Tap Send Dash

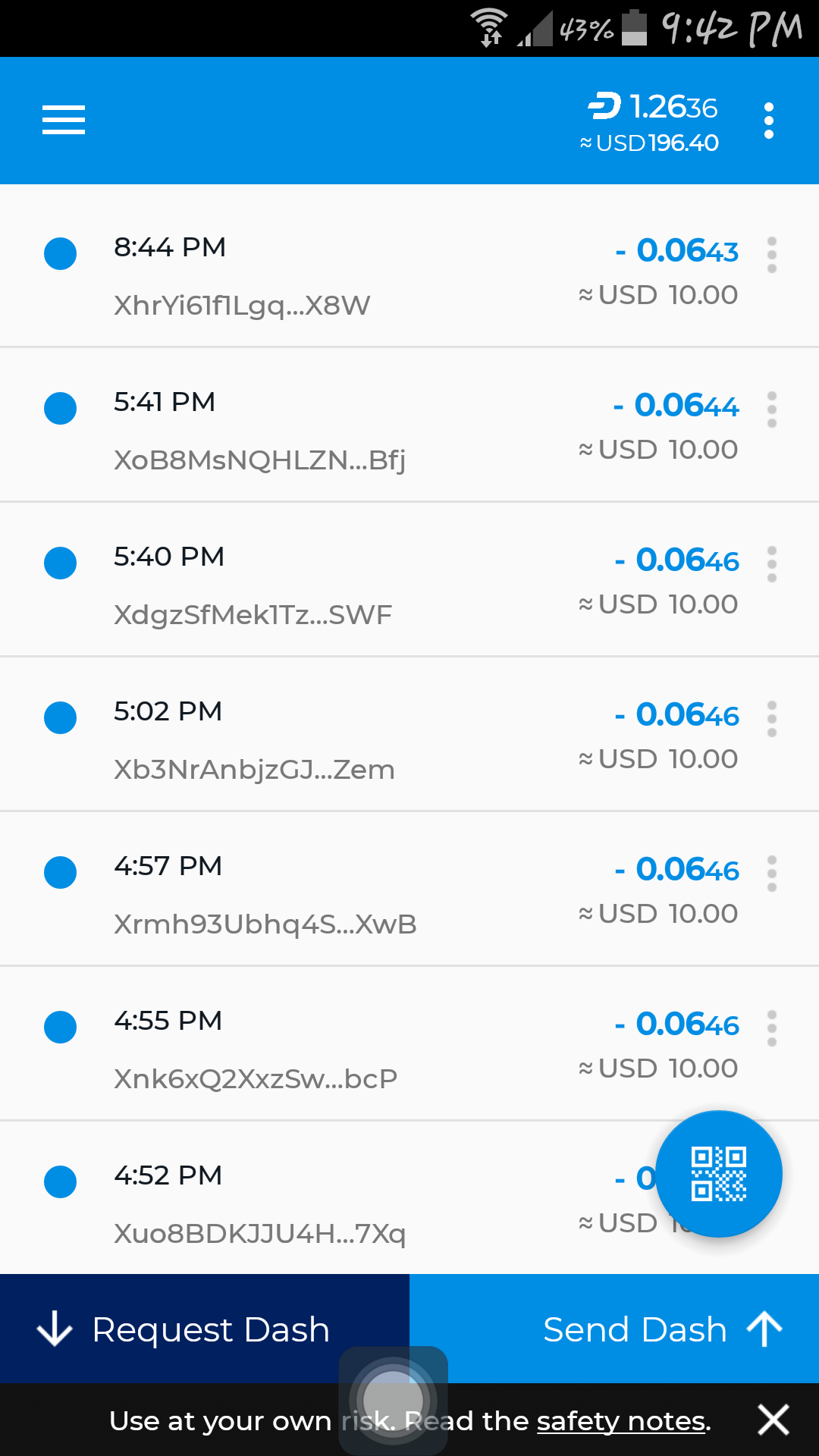614,1329
